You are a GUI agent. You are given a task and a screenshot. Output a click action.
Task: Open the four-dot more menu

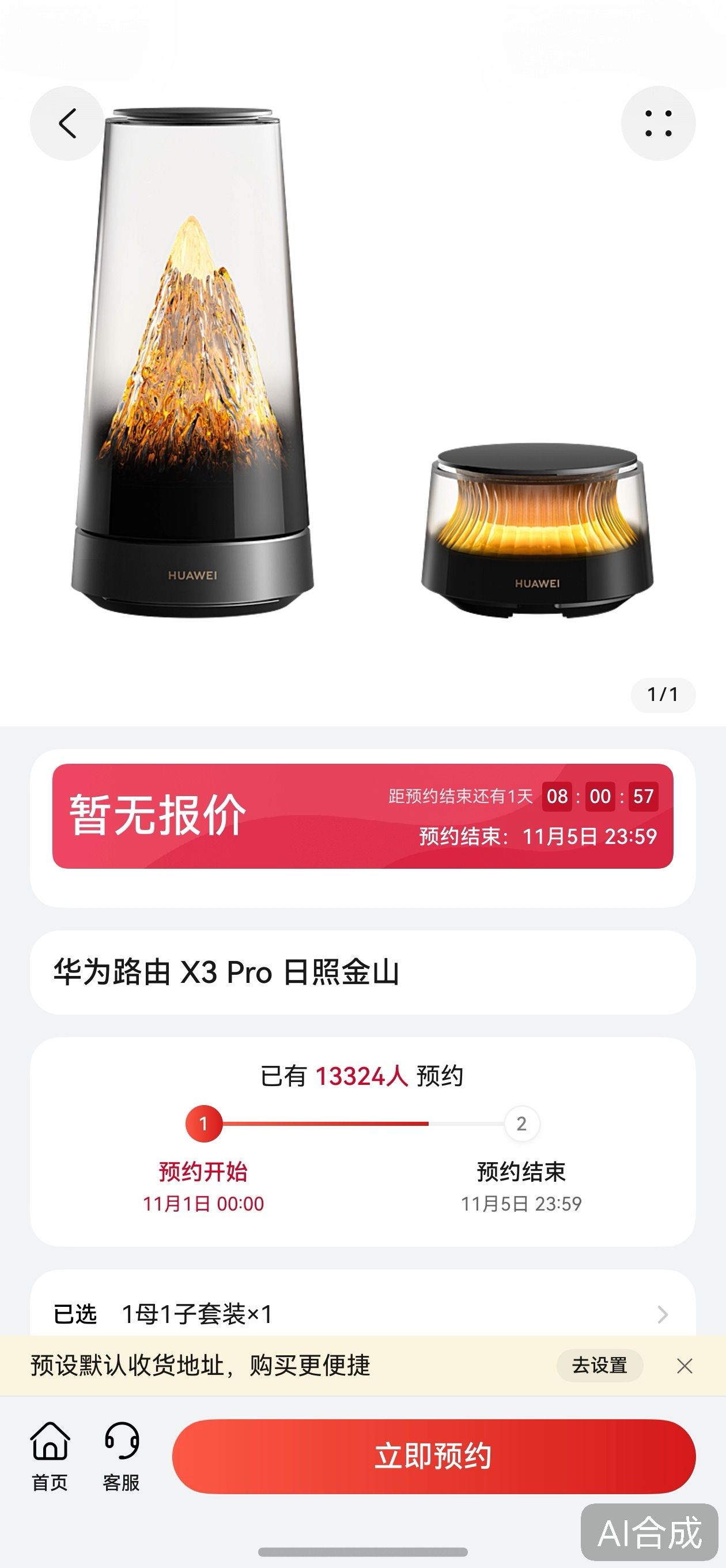pyautogui.click(x=658, y=123)
